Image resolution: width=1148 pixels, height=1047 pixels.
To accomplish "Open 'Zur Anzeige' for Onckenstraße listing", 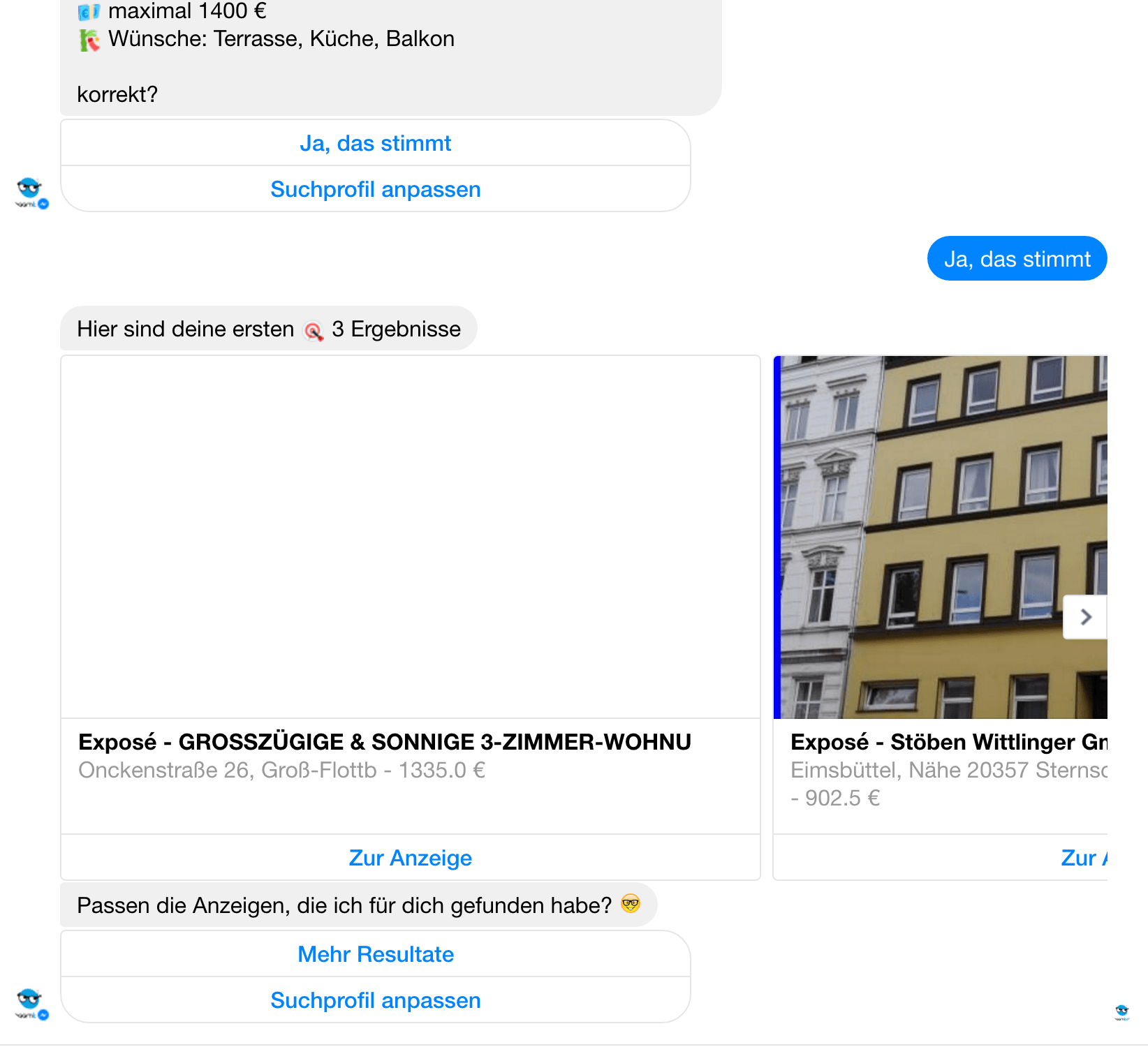I will 410,857.
